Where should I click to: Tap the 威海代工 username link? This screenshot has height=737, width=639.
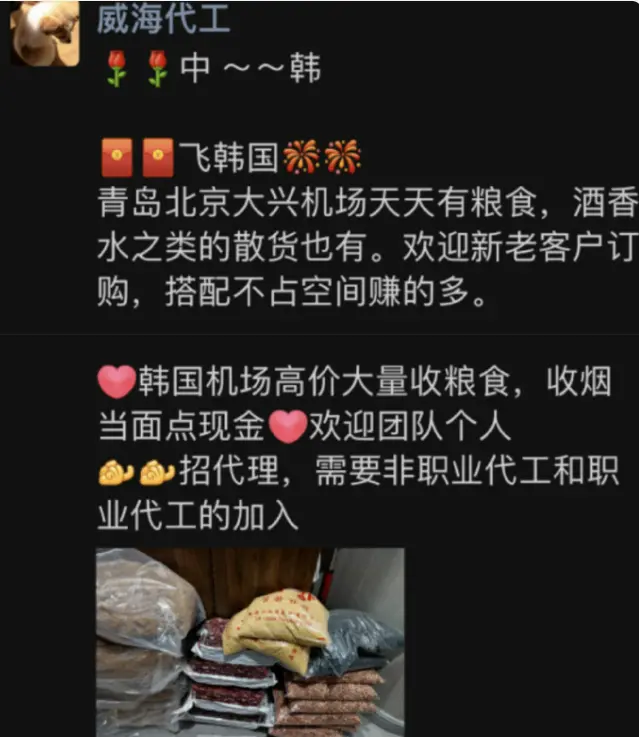pos(163,18)
